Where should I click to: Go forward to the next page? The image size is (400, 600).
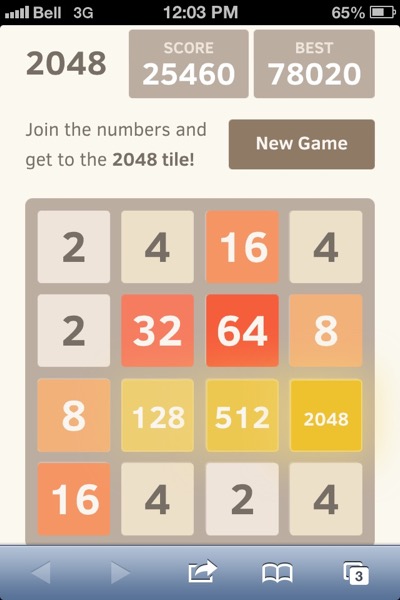click(x=120, y=573)
